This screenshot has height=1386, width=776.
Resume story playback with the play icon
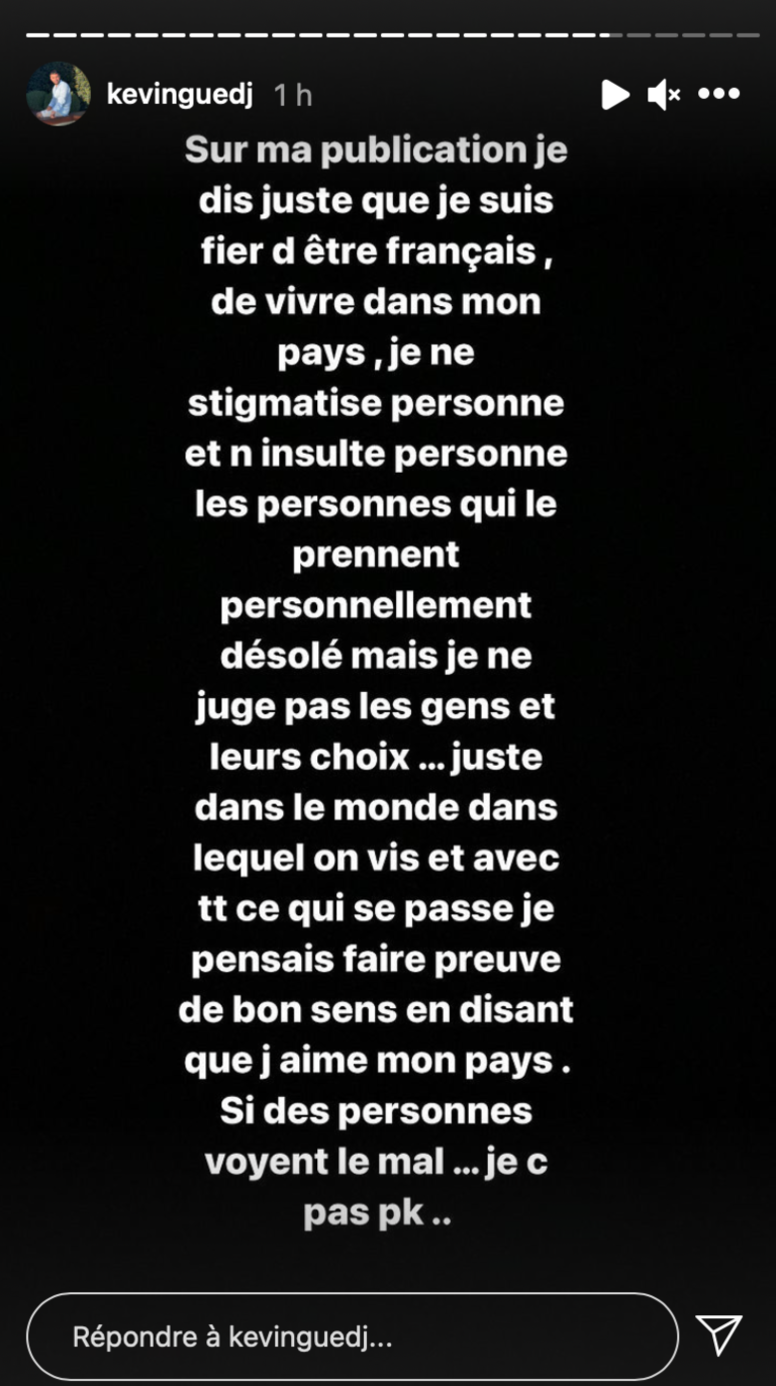point(615,95)
